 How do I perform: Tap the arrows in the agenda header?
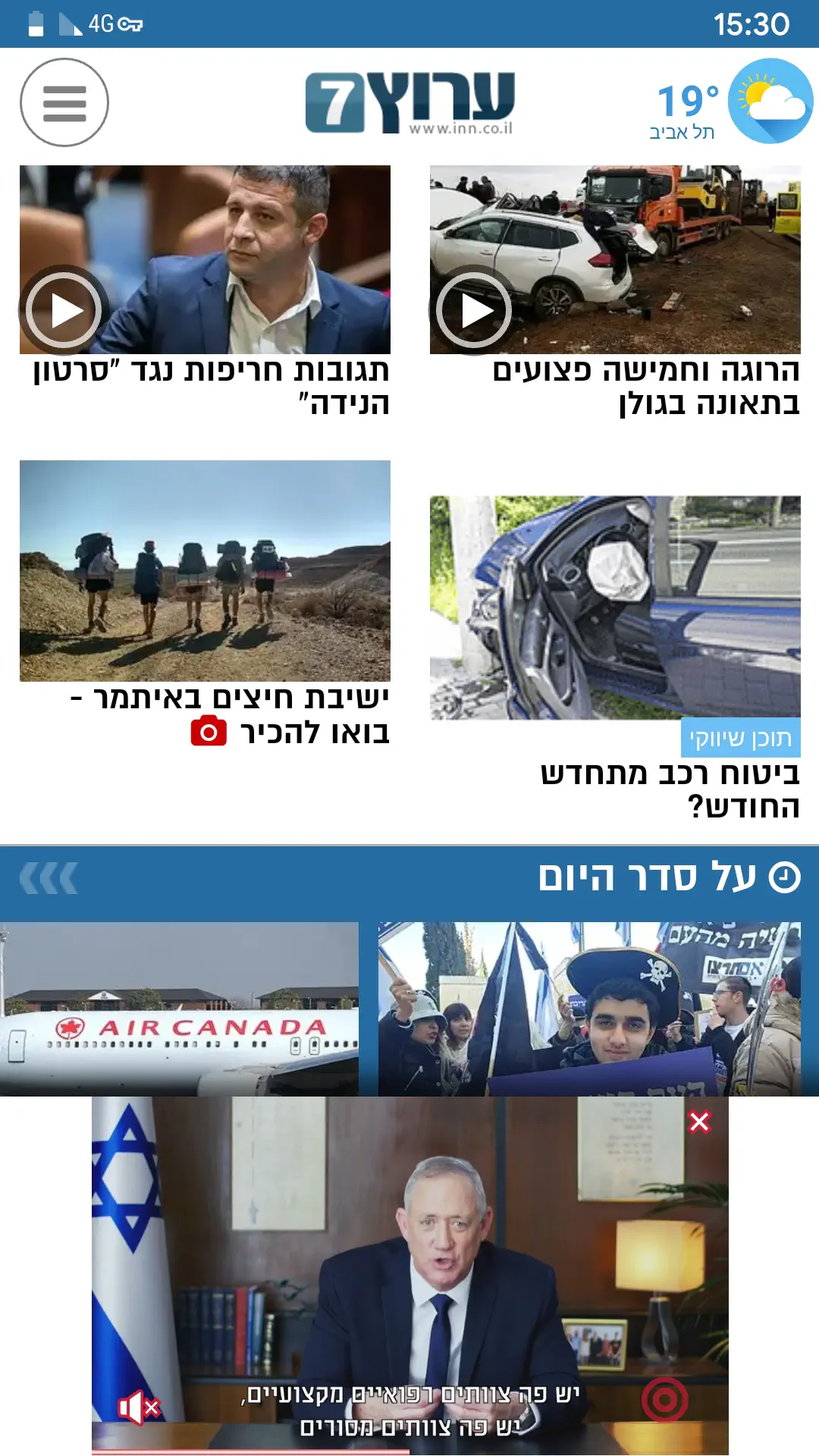coord(49,879)
